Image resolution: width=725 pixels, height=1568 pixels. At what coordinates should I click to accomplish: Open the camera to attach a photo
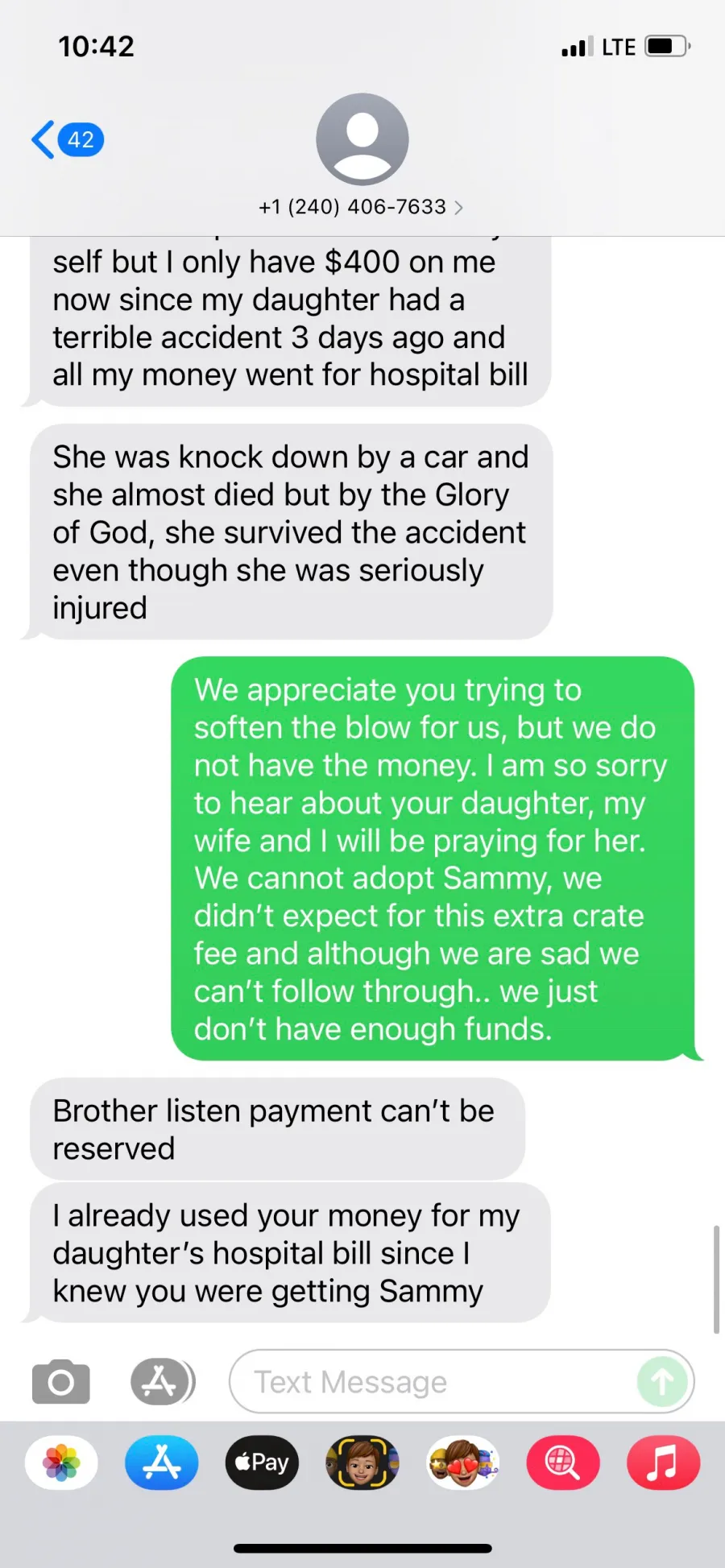pos(61,1382)
